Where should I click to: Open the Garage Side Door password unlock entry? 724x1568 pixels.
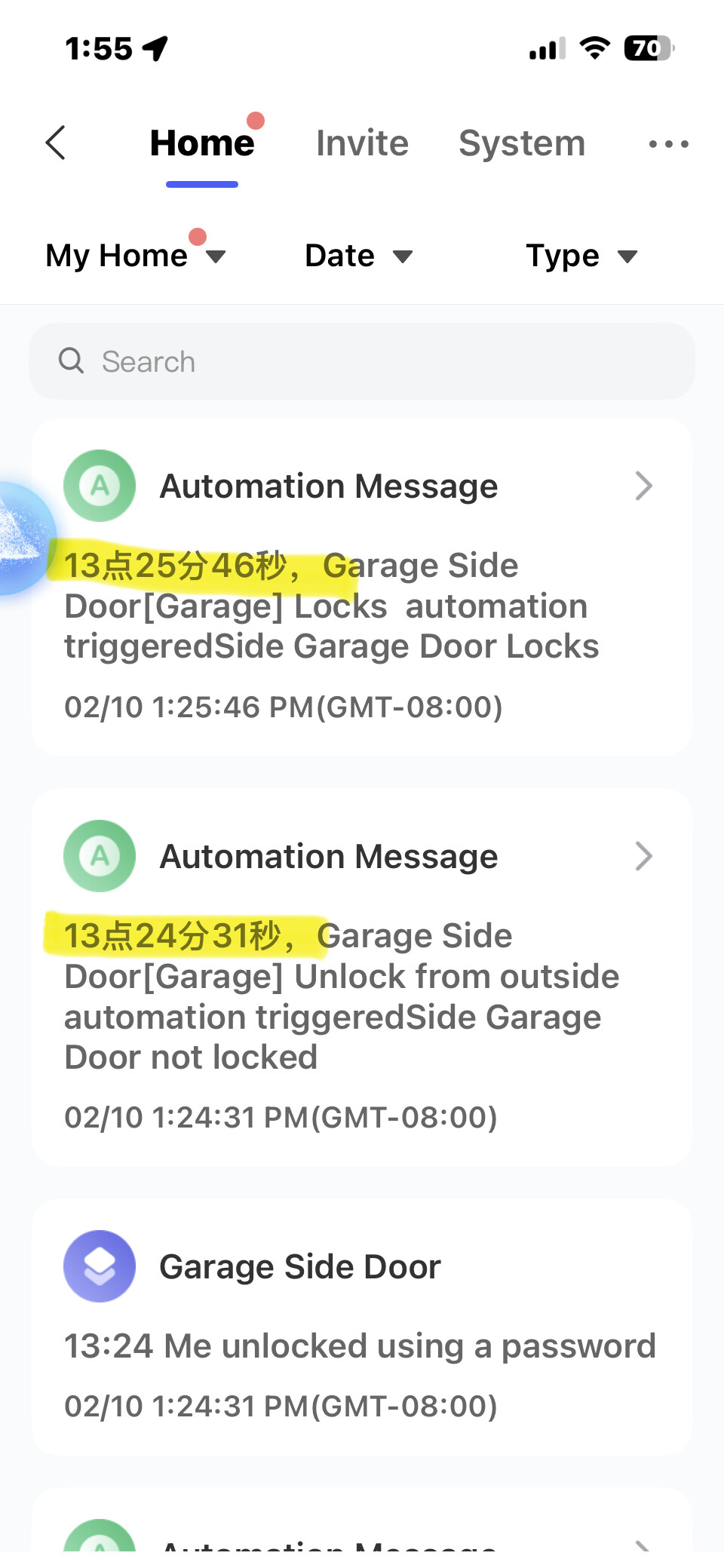tap(362, 1327)
